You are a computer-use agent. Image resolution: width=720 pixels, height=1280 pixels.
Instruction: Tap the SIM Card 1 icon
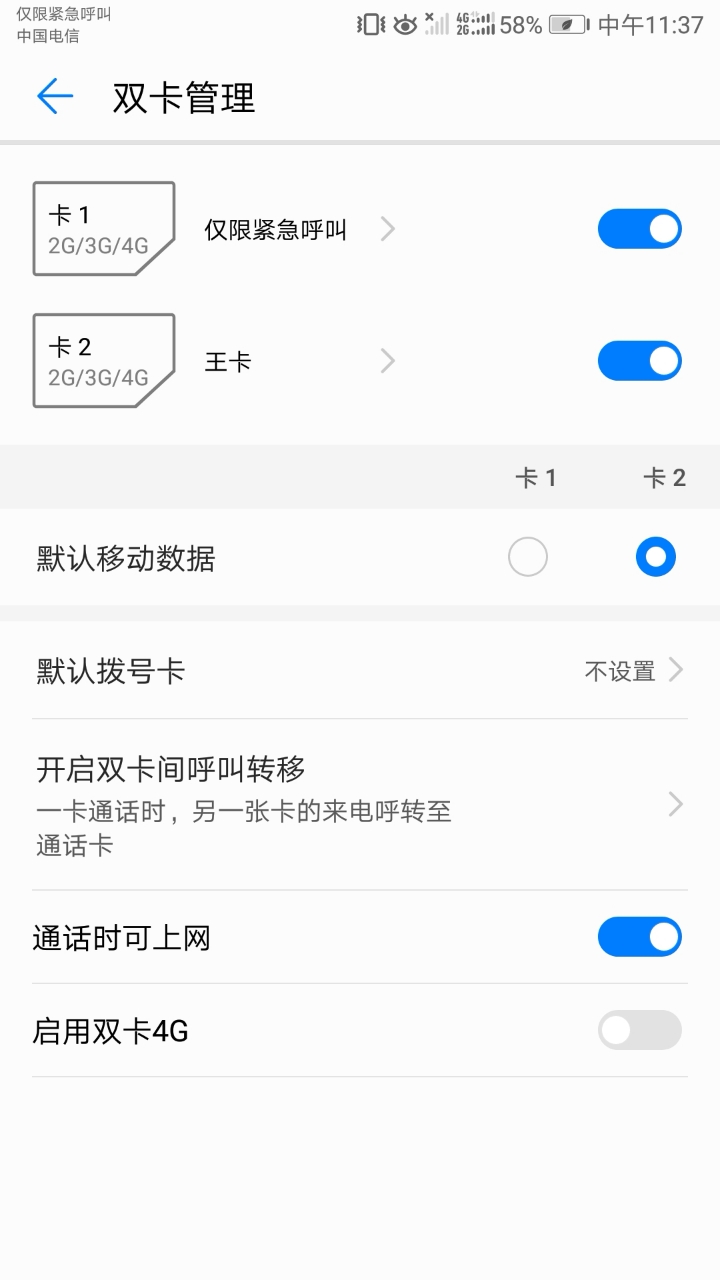pyautogui.click(x=103, y=228)
